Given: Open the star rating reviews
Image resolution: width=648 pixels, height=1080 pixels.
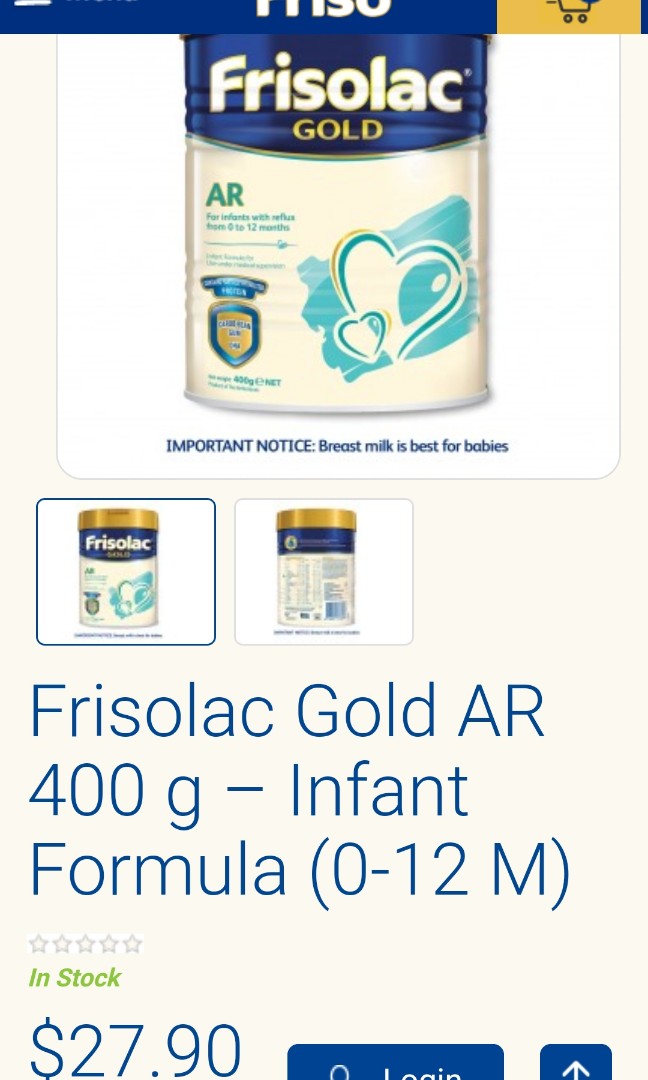Looking at the screenshot, I should [x=85, y=943].
